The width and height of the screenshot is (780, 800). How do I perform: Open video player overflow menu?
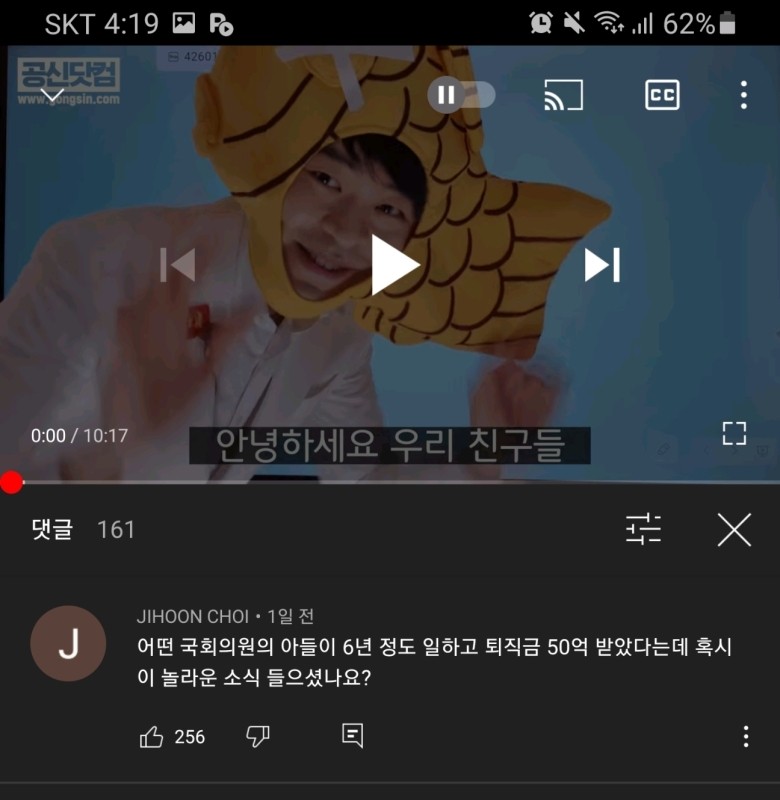[x=743, y=95]
